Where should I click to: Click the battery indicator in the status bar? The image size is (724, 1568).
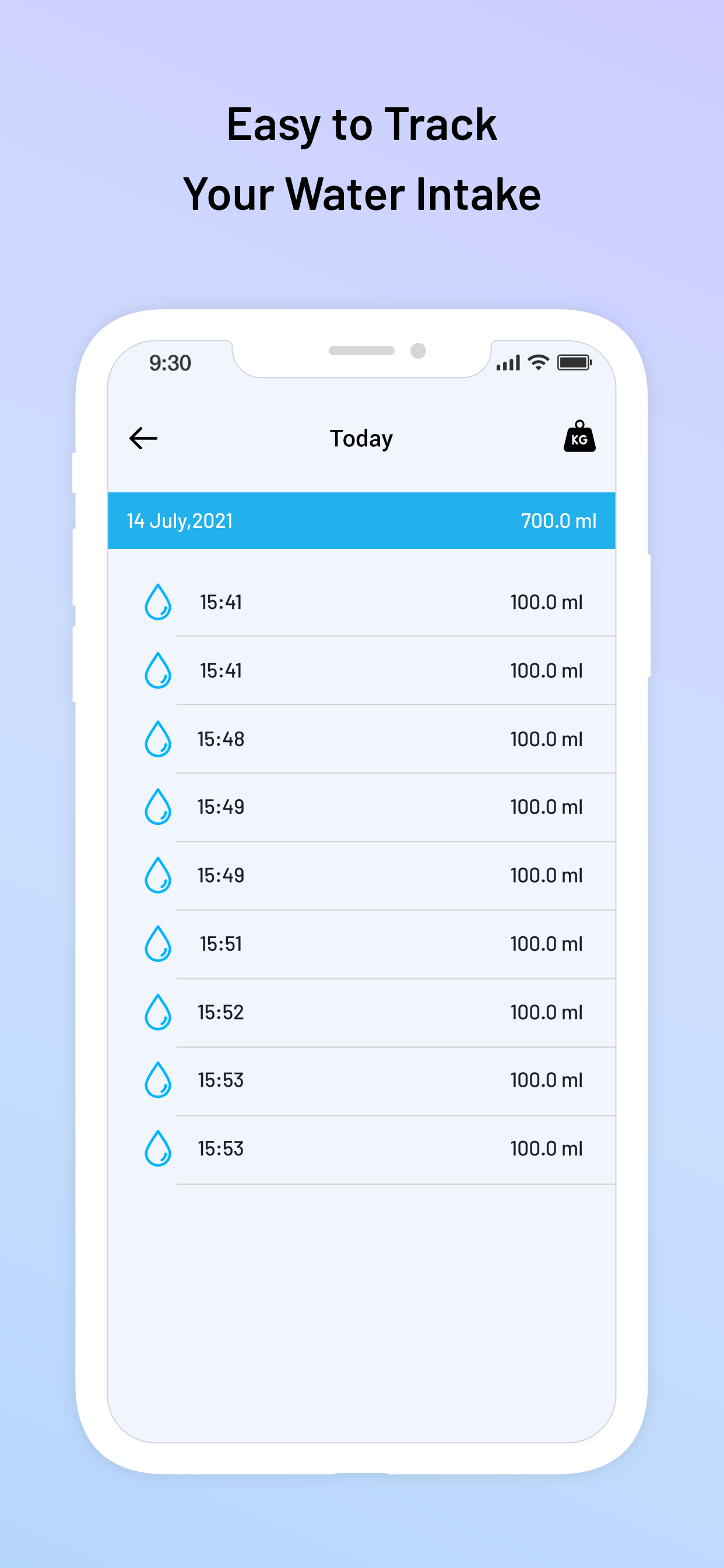pos(574,362)
